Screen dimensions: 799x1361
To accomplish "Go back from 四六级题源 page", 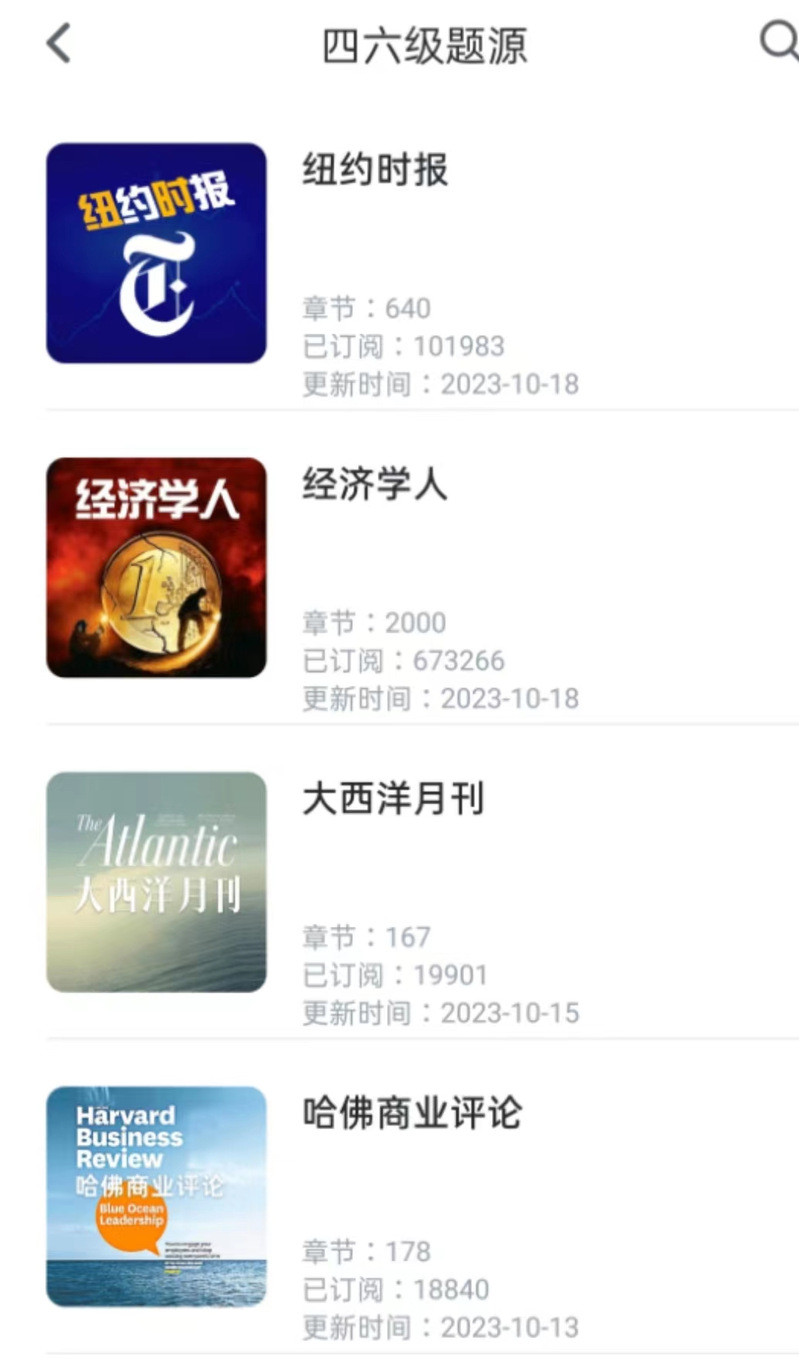I will coord(59,45).
